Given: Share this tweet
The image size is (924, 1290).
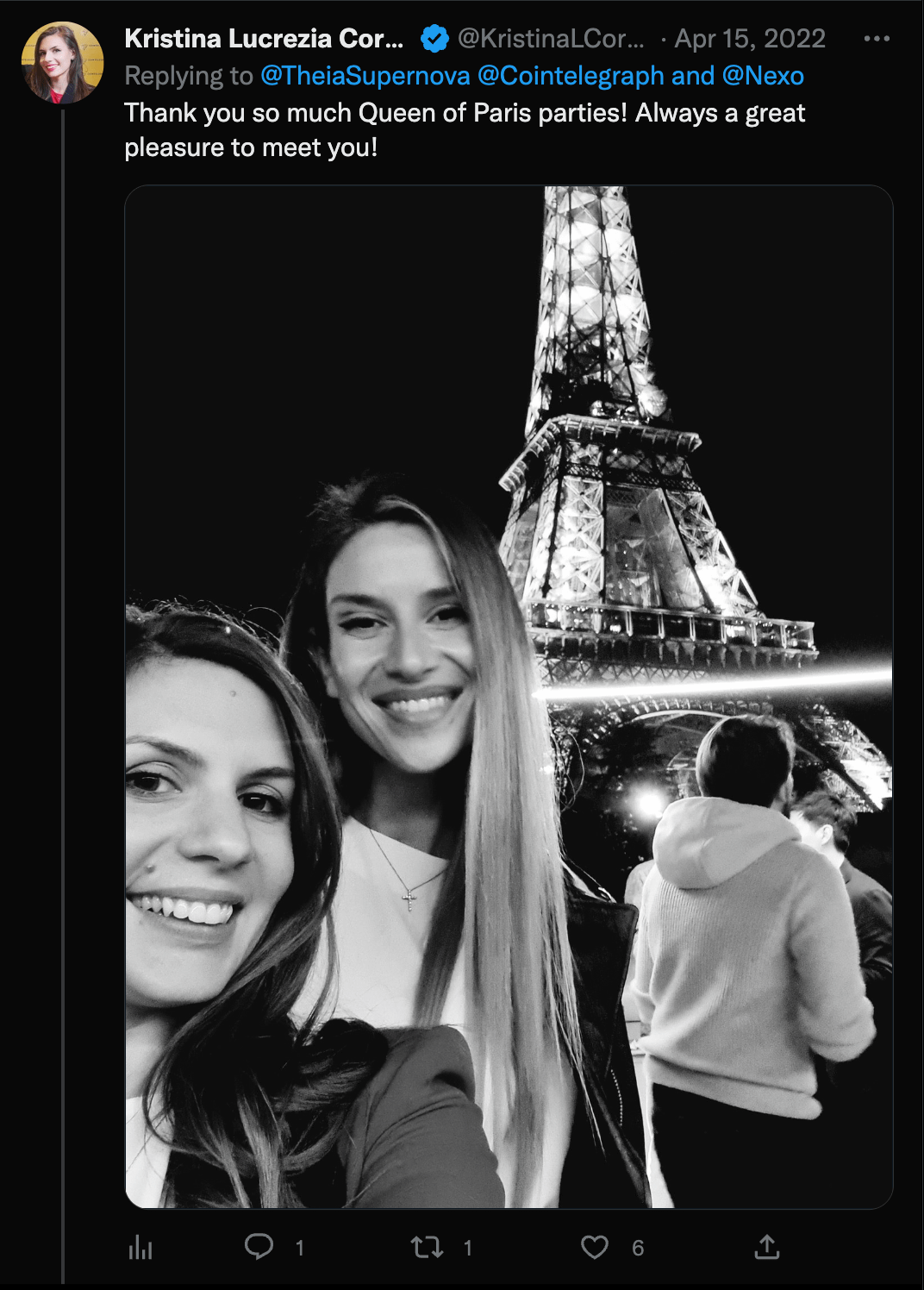Looking at the screenshot, I should click(x=766, y=1247).
